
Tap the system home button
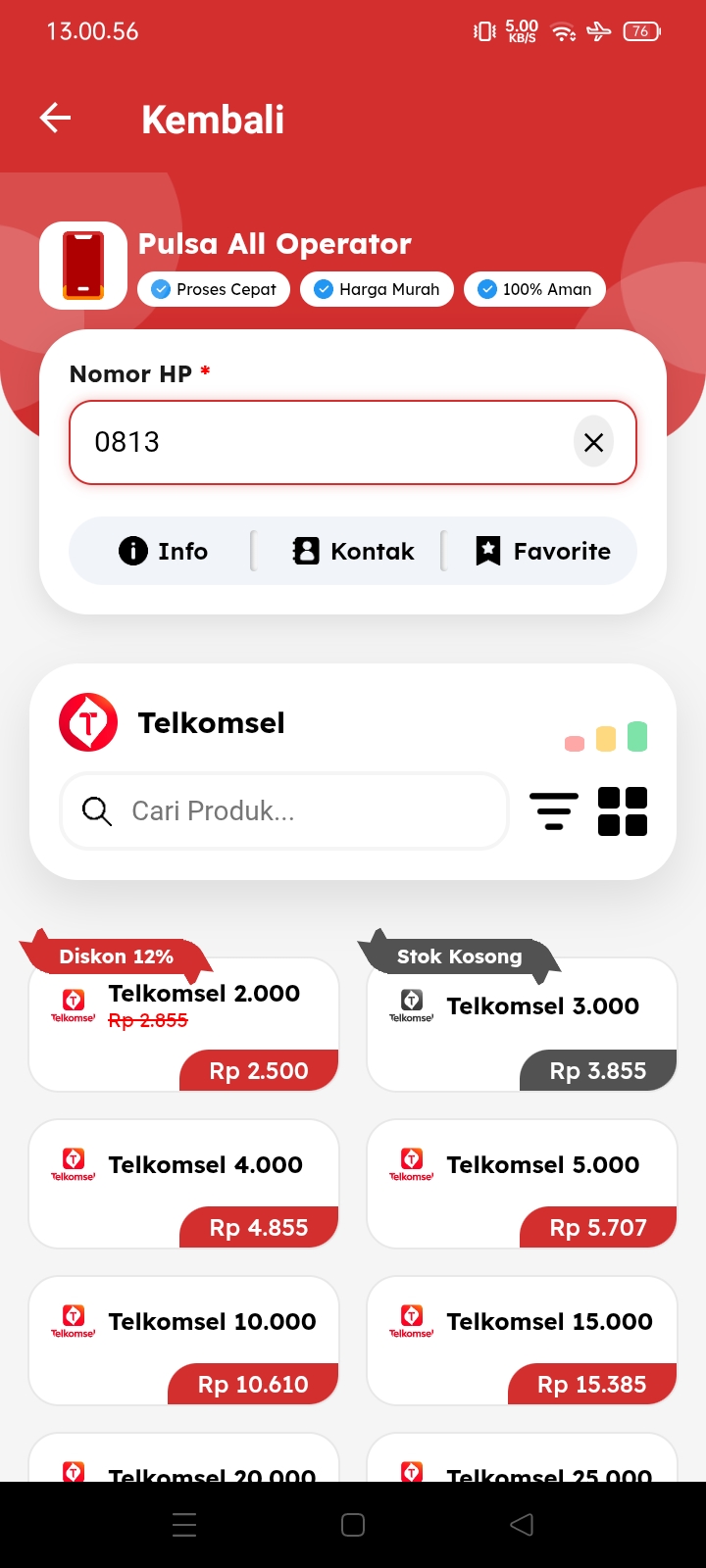353,1525
